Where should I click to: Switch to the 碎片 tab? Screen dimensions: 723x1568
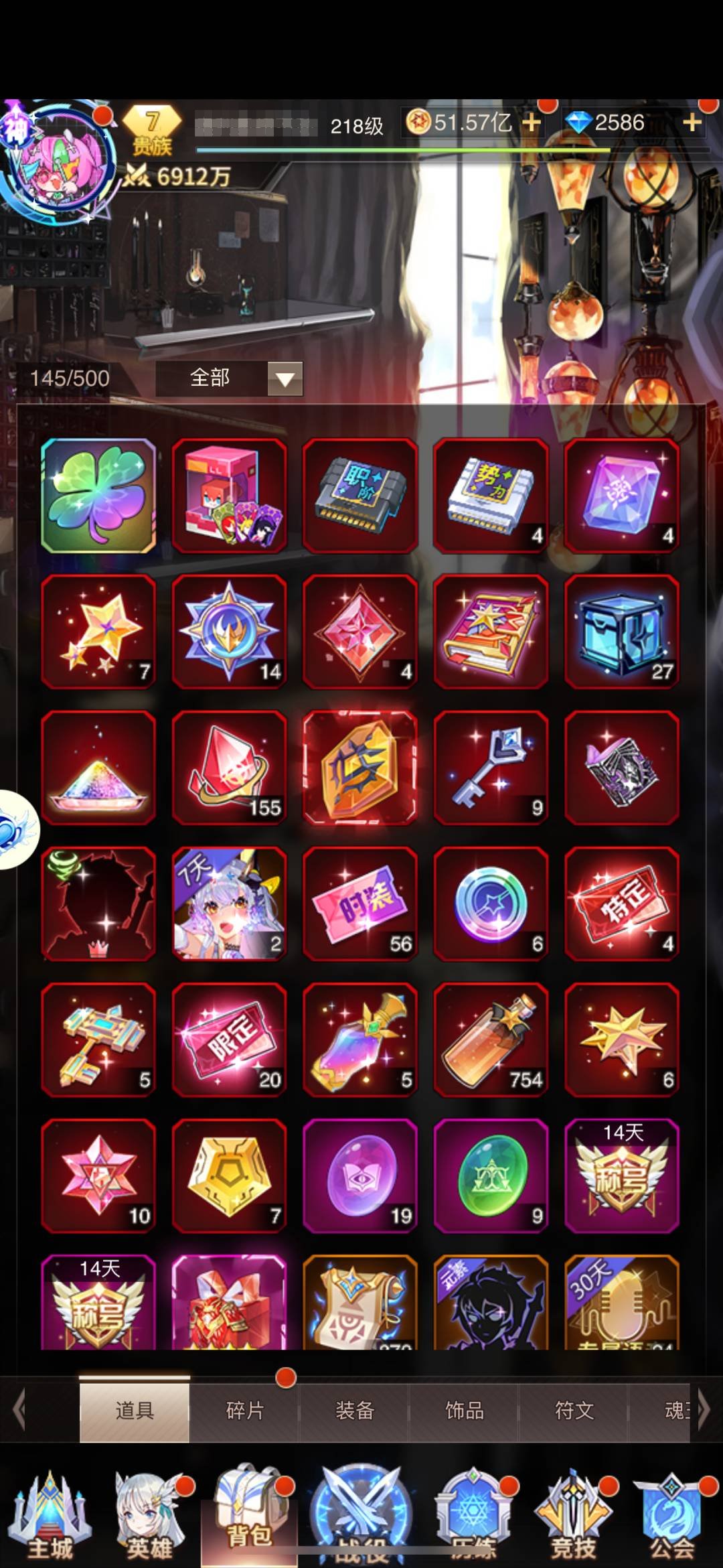(244, 1410)
